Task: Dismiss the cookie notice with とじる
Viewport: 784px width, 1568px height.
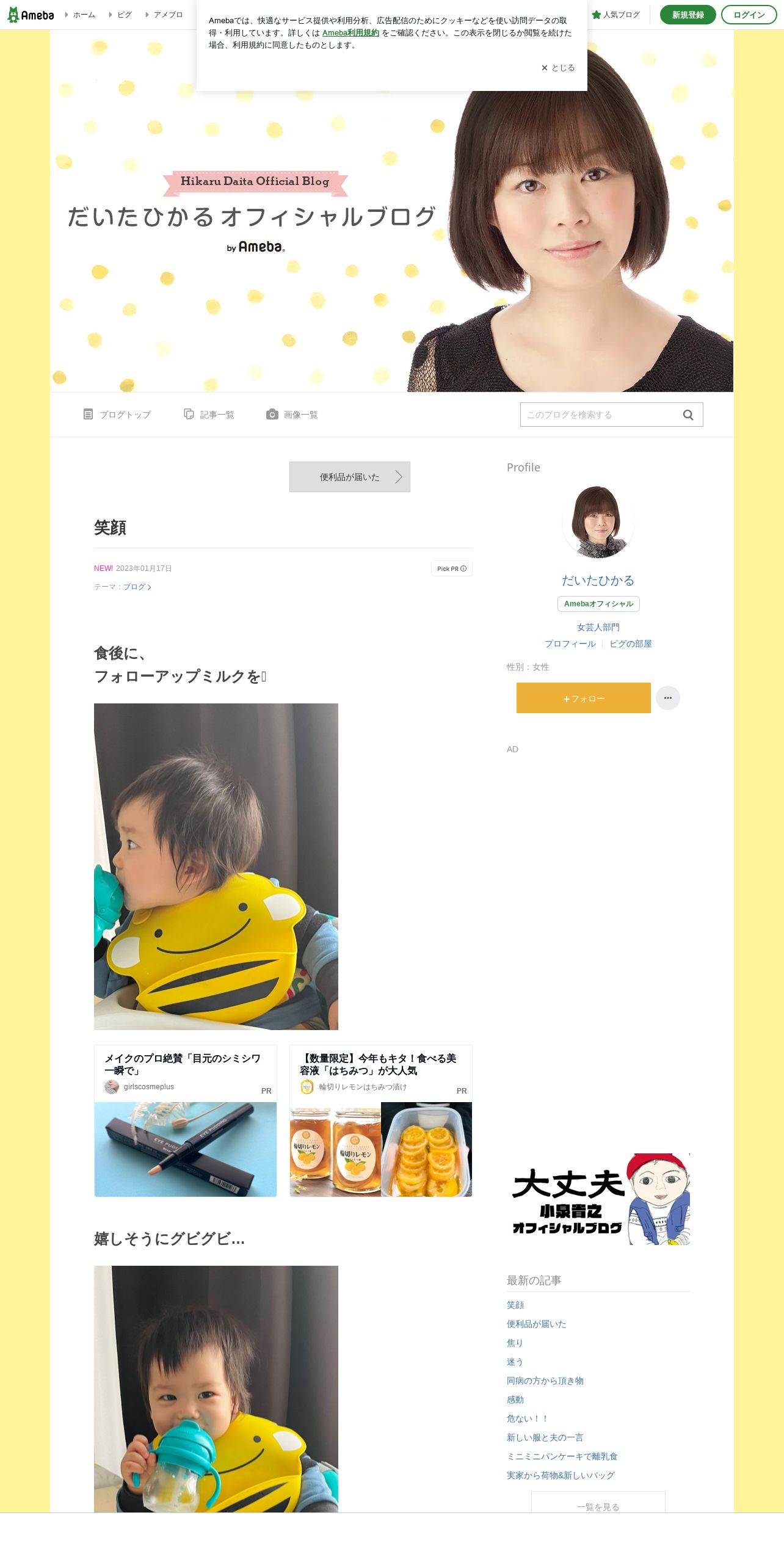Action: coord(558,68)
